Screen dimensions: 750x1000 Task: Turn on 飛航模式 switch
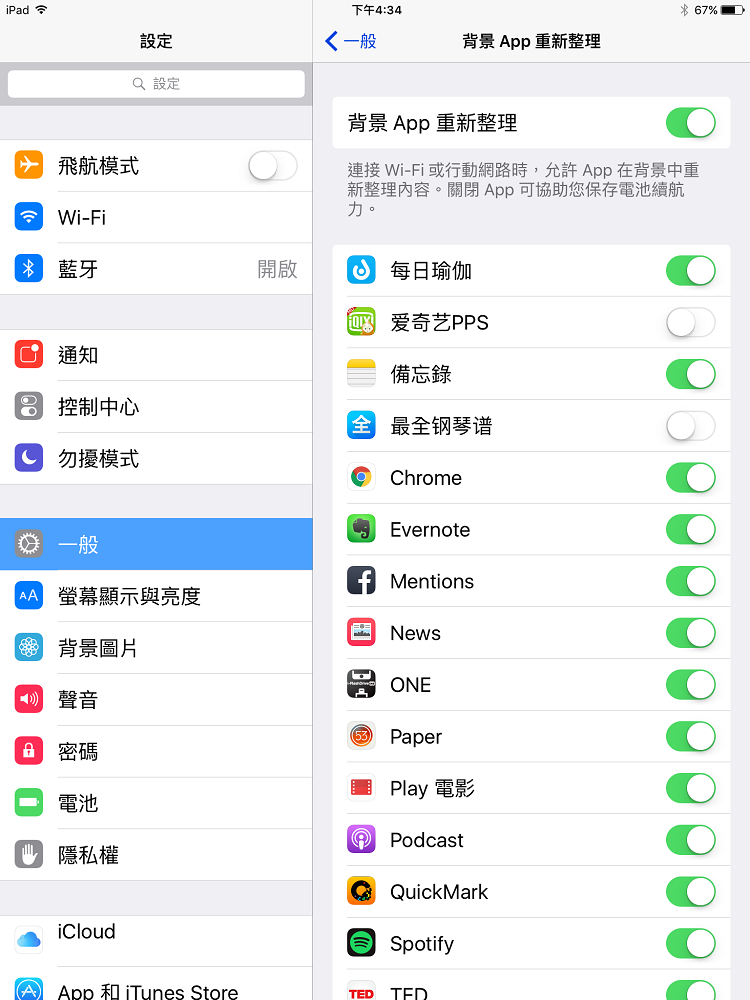[x=272, y=166]
